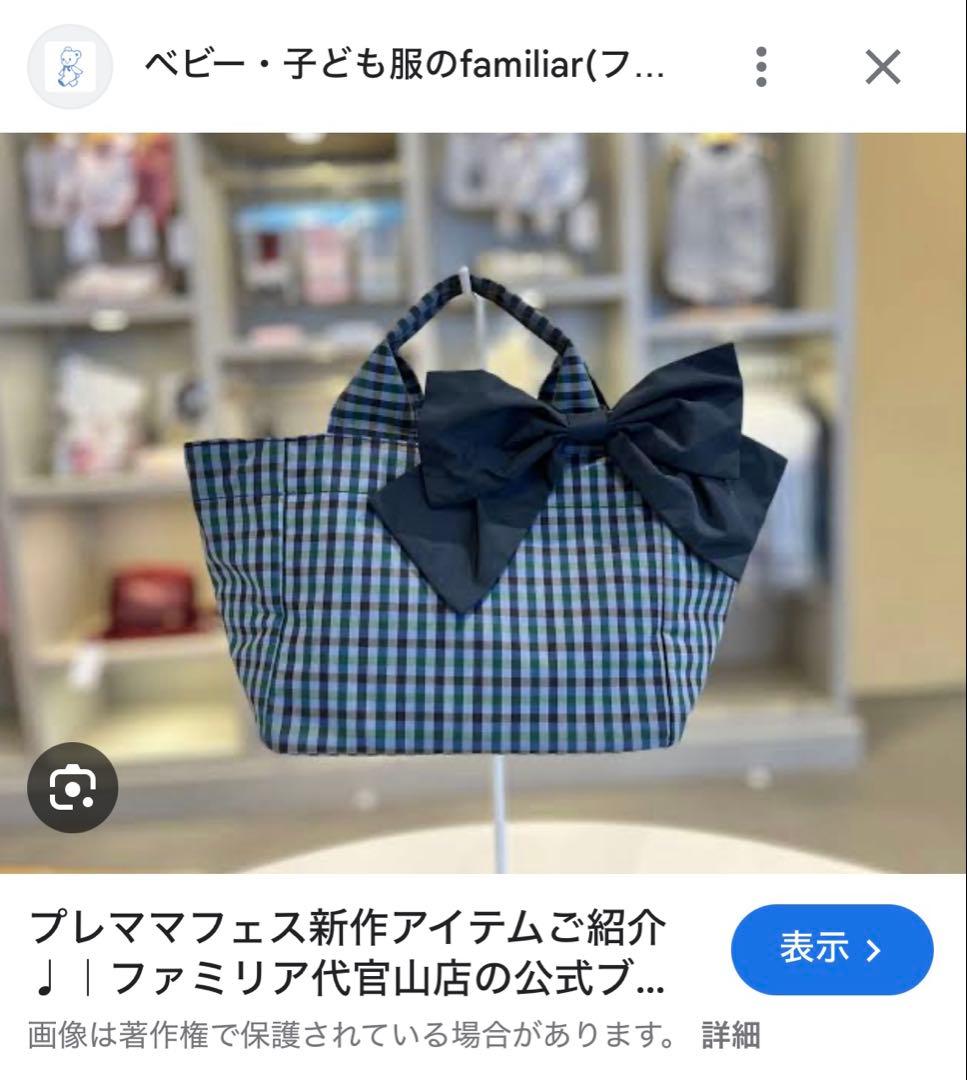Click the ベビー・子ども服のfamiliar site title
Viewport: 967px width, 1080px height.
pyautogui.click(x=400, y=67)
